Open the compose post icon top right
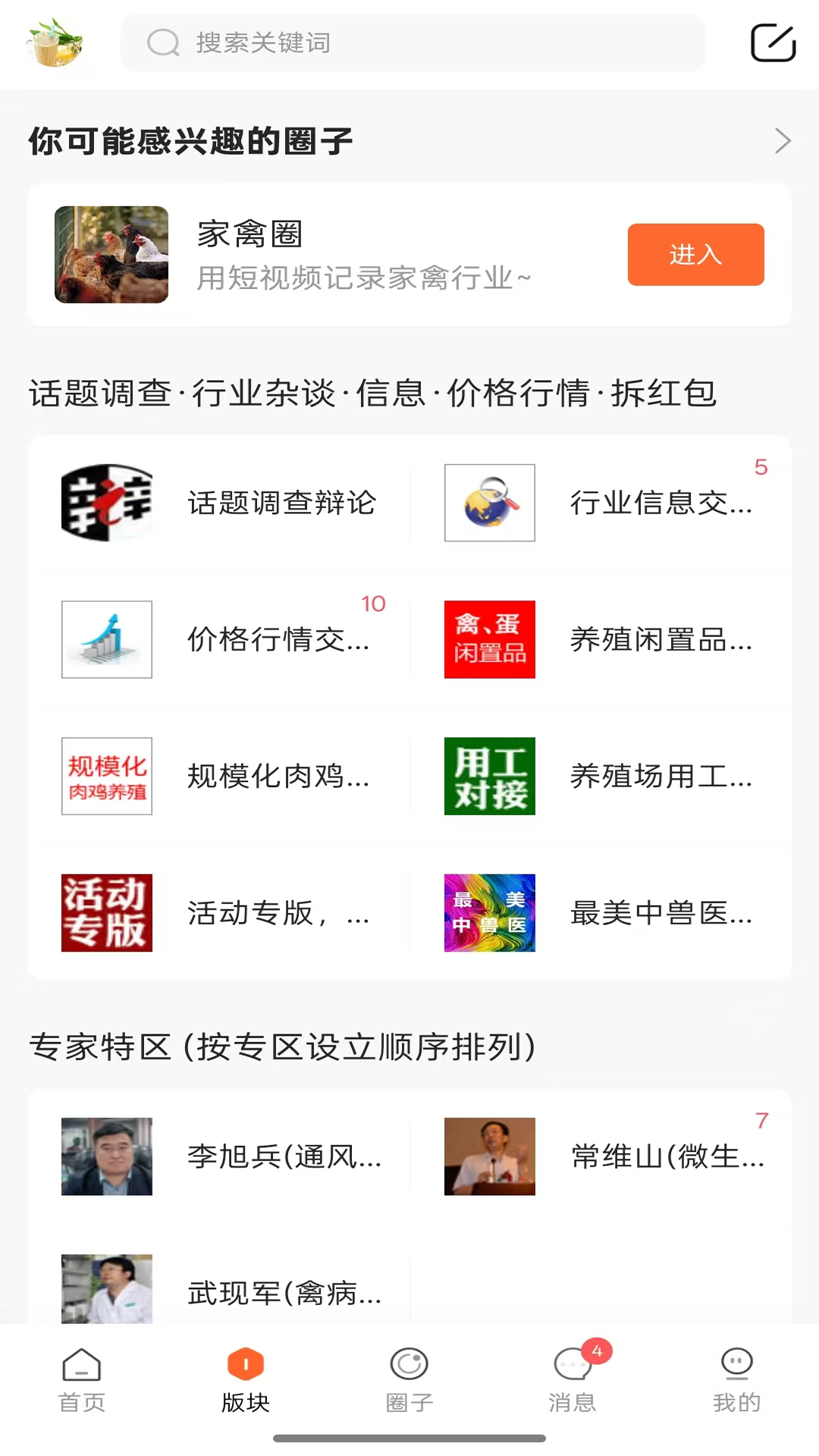 pos(772,43)
